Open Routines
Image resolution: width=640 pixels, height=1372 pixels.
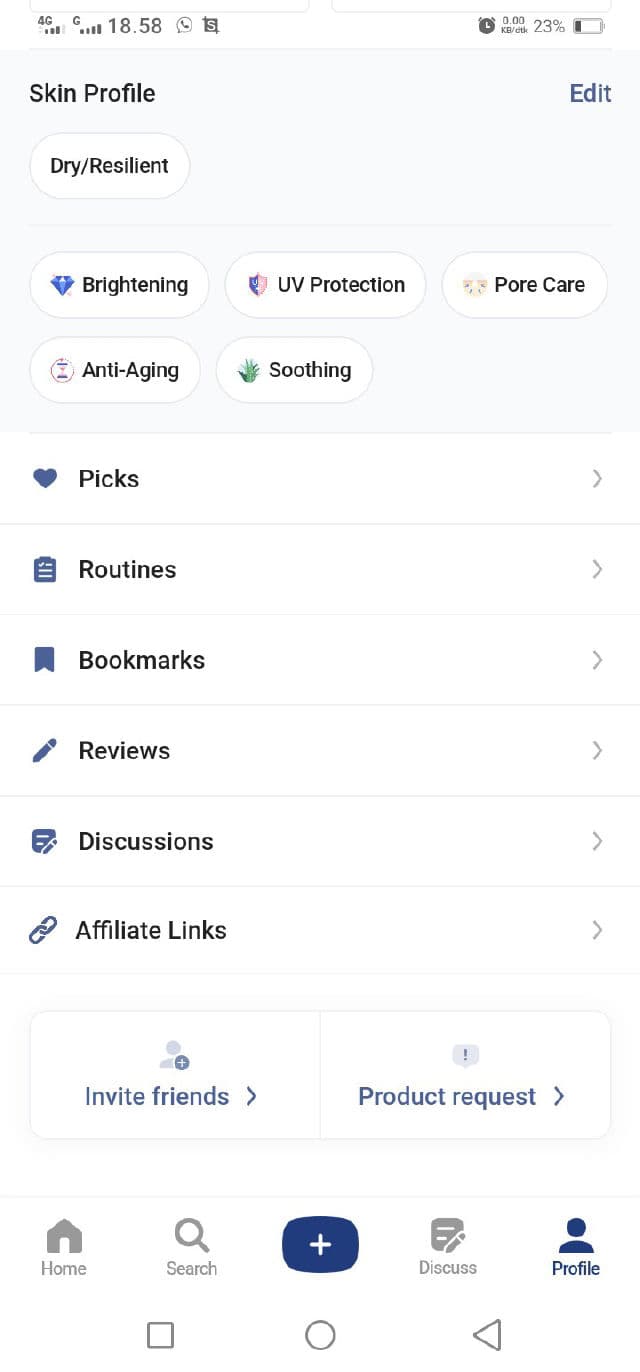320,569
